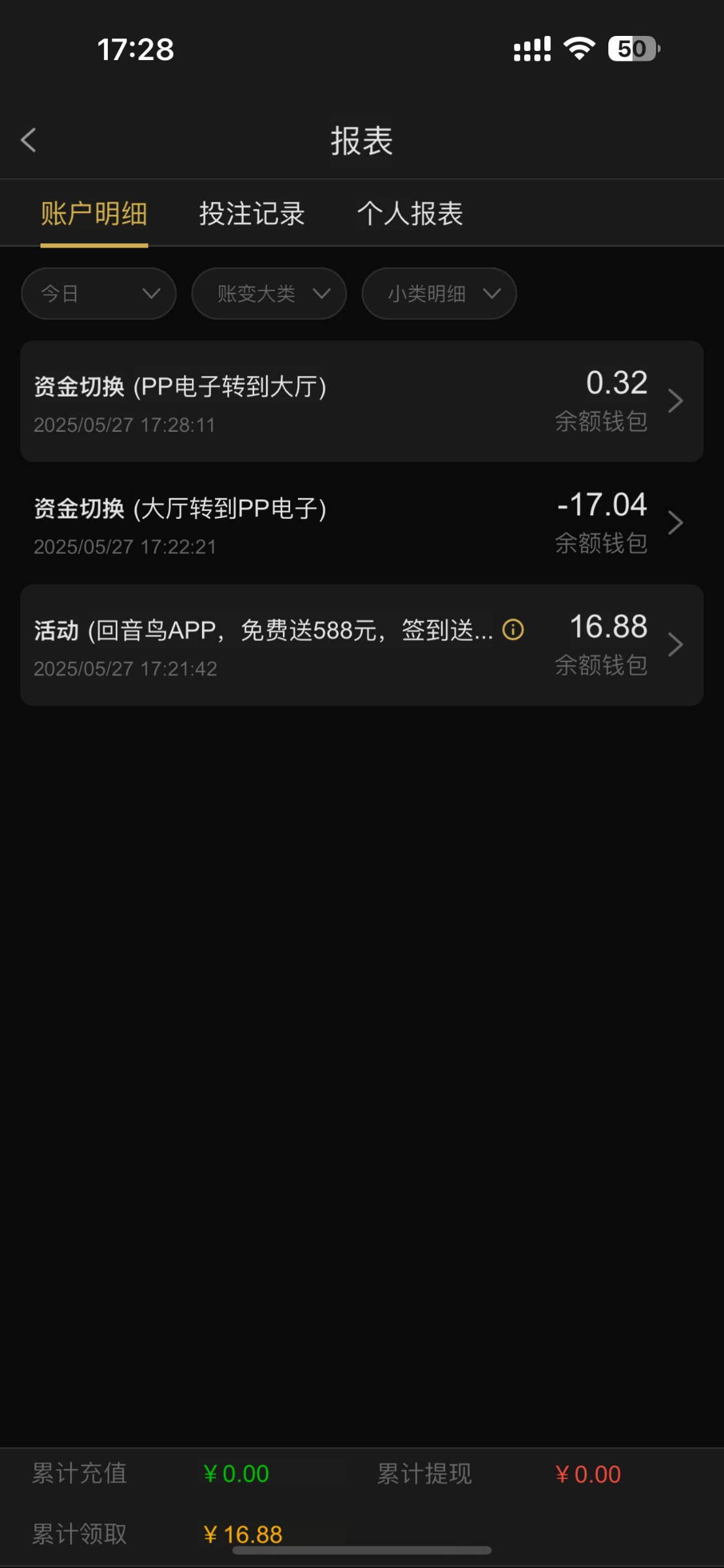This screenshot has width=724, height=1568.
Task: Expand the 今日 date dropdown
Action: (x=99, y=293)
